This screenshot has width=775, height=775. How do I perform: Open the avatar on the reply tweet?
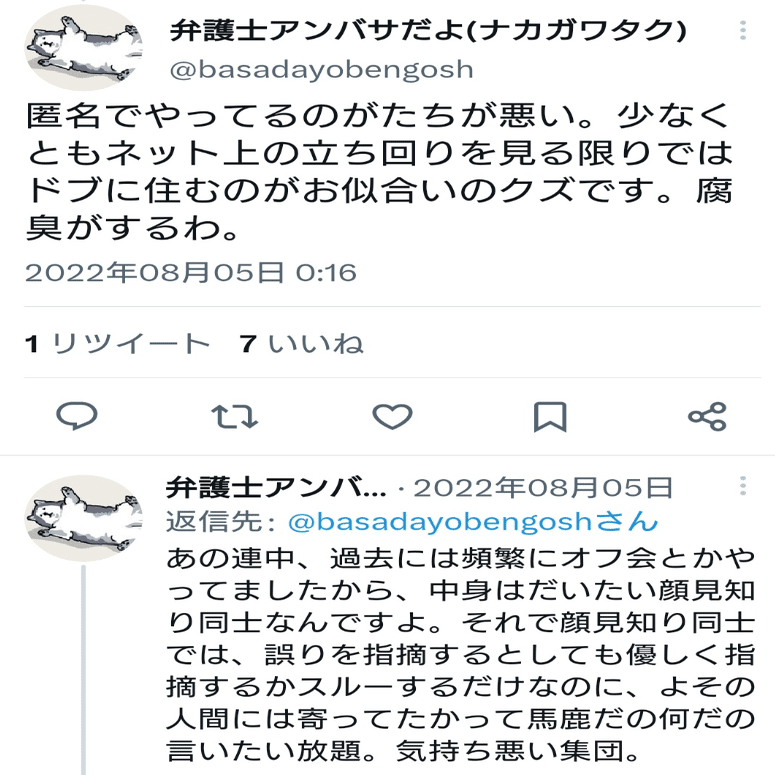pos(83,518)
